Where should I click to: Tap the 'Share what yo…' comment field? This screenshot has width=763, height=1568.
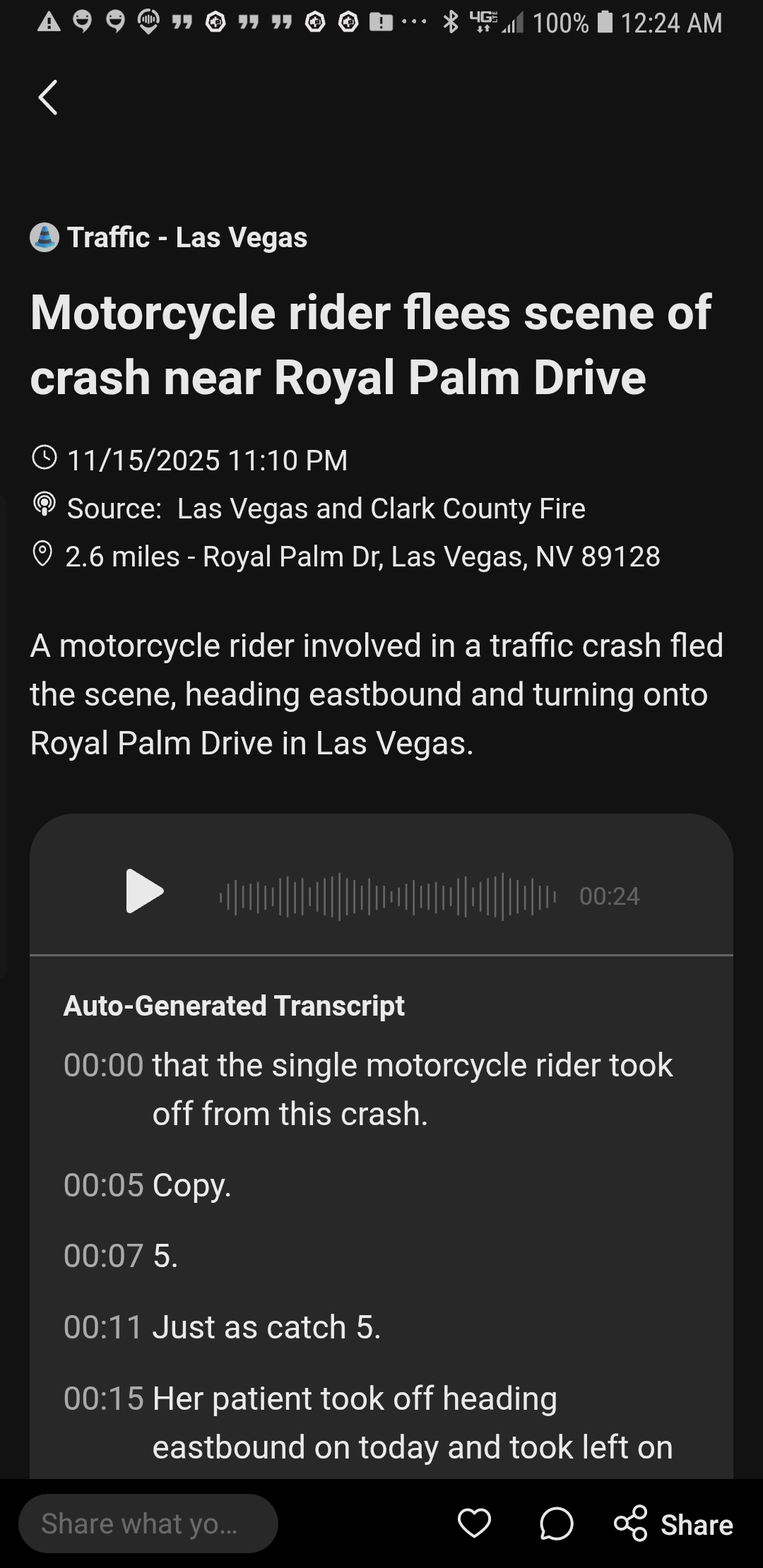(x=148, y=1524)
